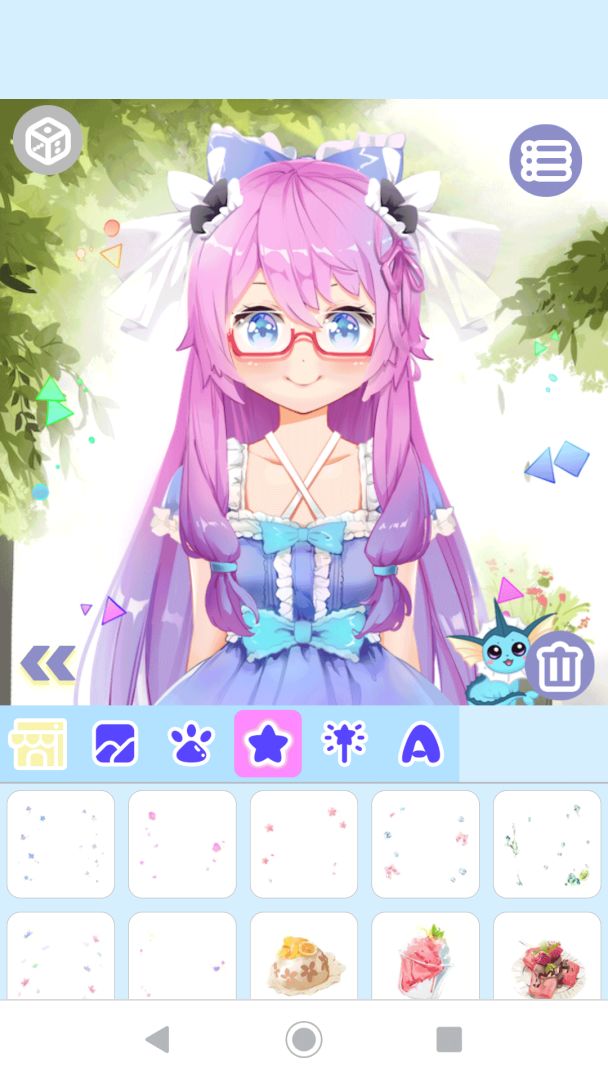Open the list menu icon
Image resolution: width=608 pixels, height=1080 pixels.
click(546, 160)
